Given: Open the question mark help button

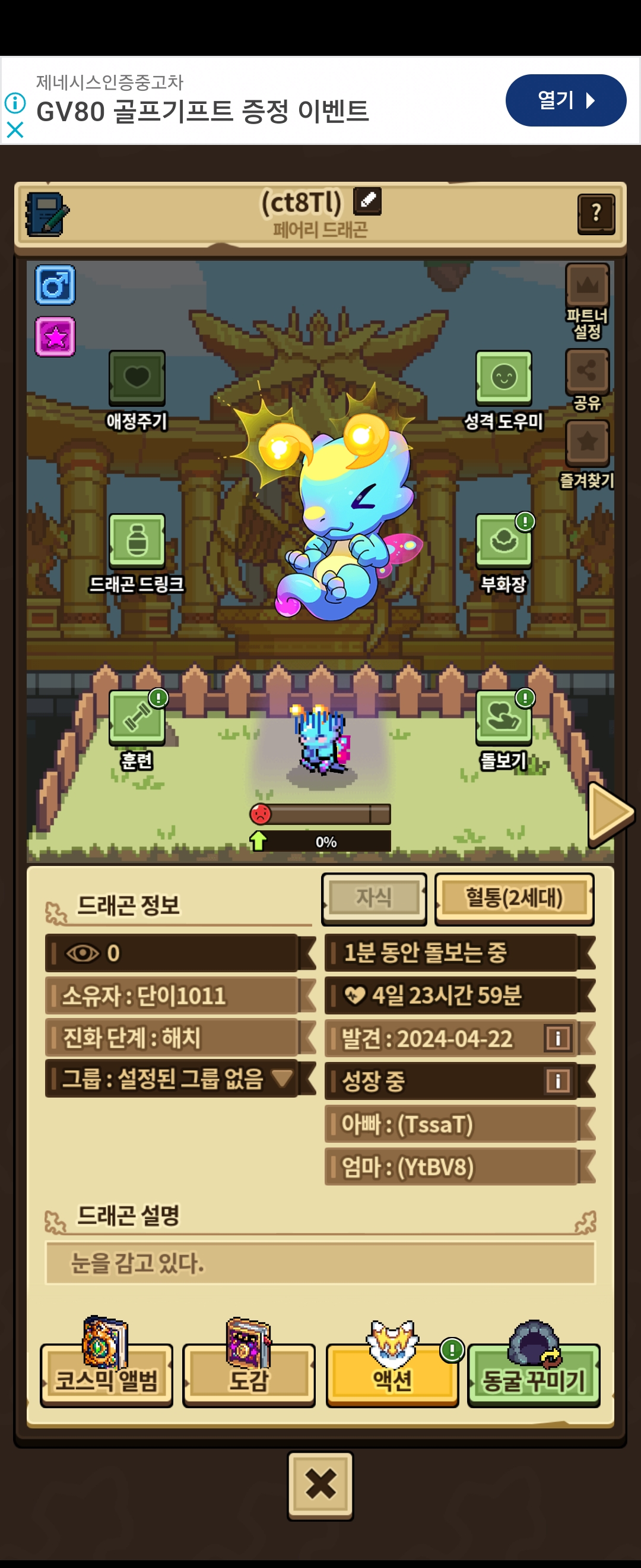Looking at the screenshot, I should pos(595,214).
